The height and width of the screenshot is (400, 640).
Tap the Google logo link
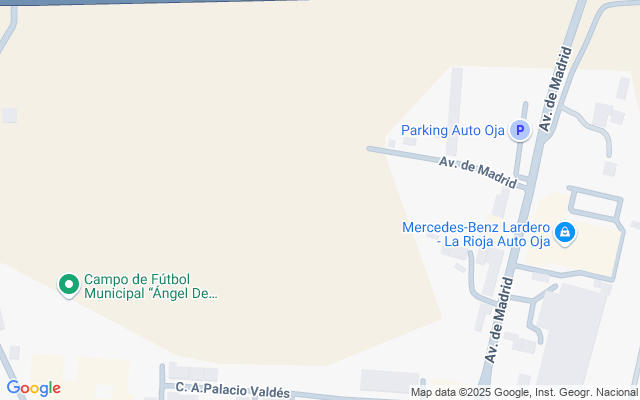click(x=34, y=388)
